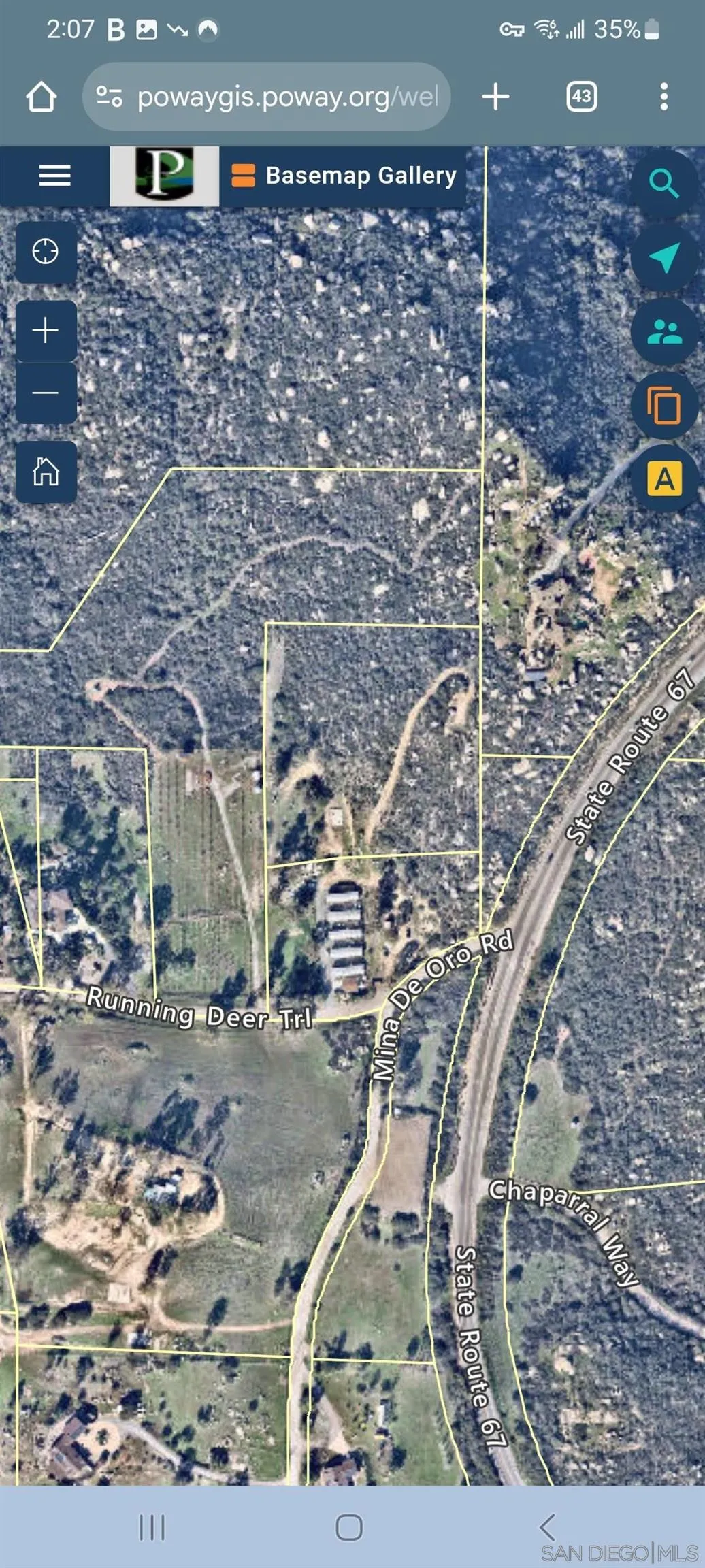Open browser overflow menu
Image resolution: width=705 pixels, height=1568 pixels.
tap(663, 97)
